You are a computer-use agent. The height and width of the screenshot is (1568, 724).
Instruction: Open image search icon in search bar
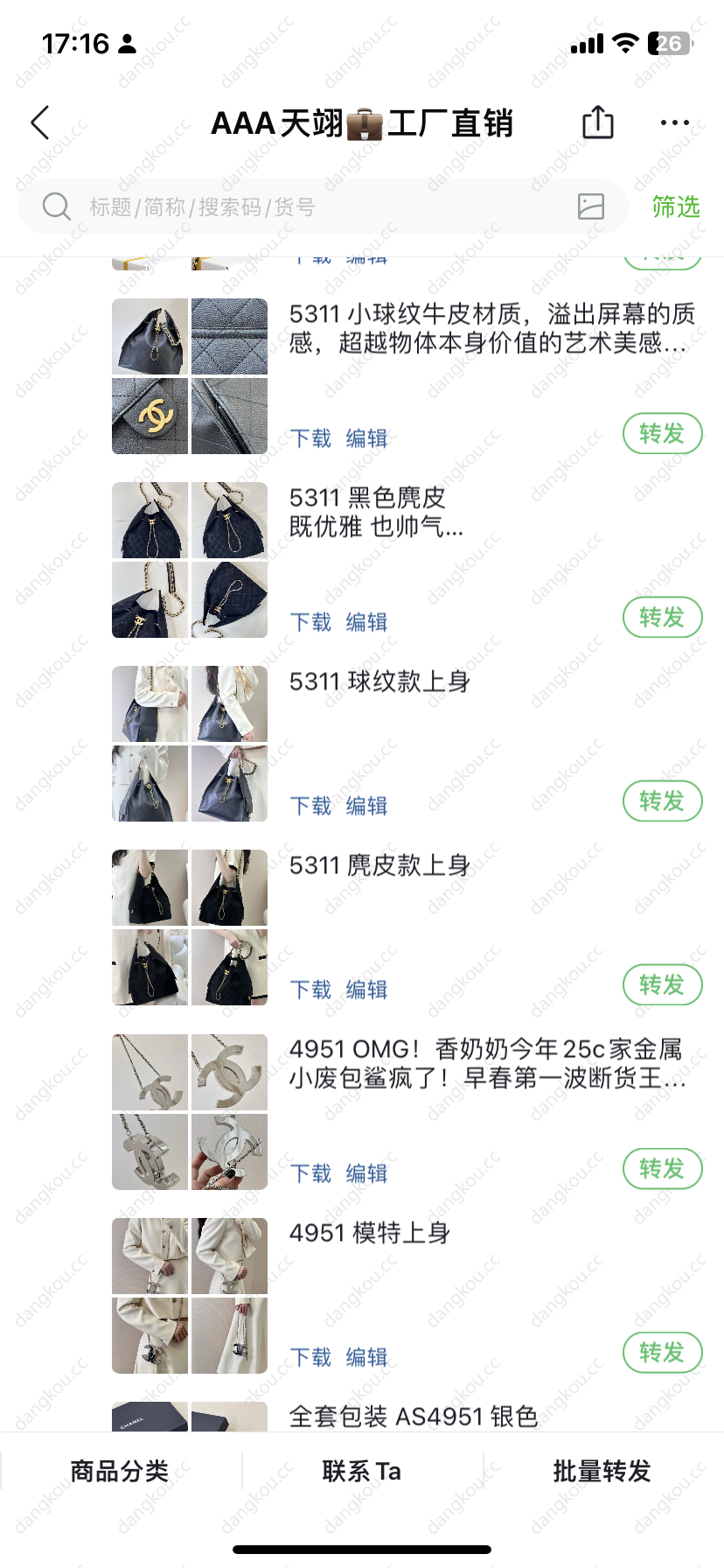point(591,206)
